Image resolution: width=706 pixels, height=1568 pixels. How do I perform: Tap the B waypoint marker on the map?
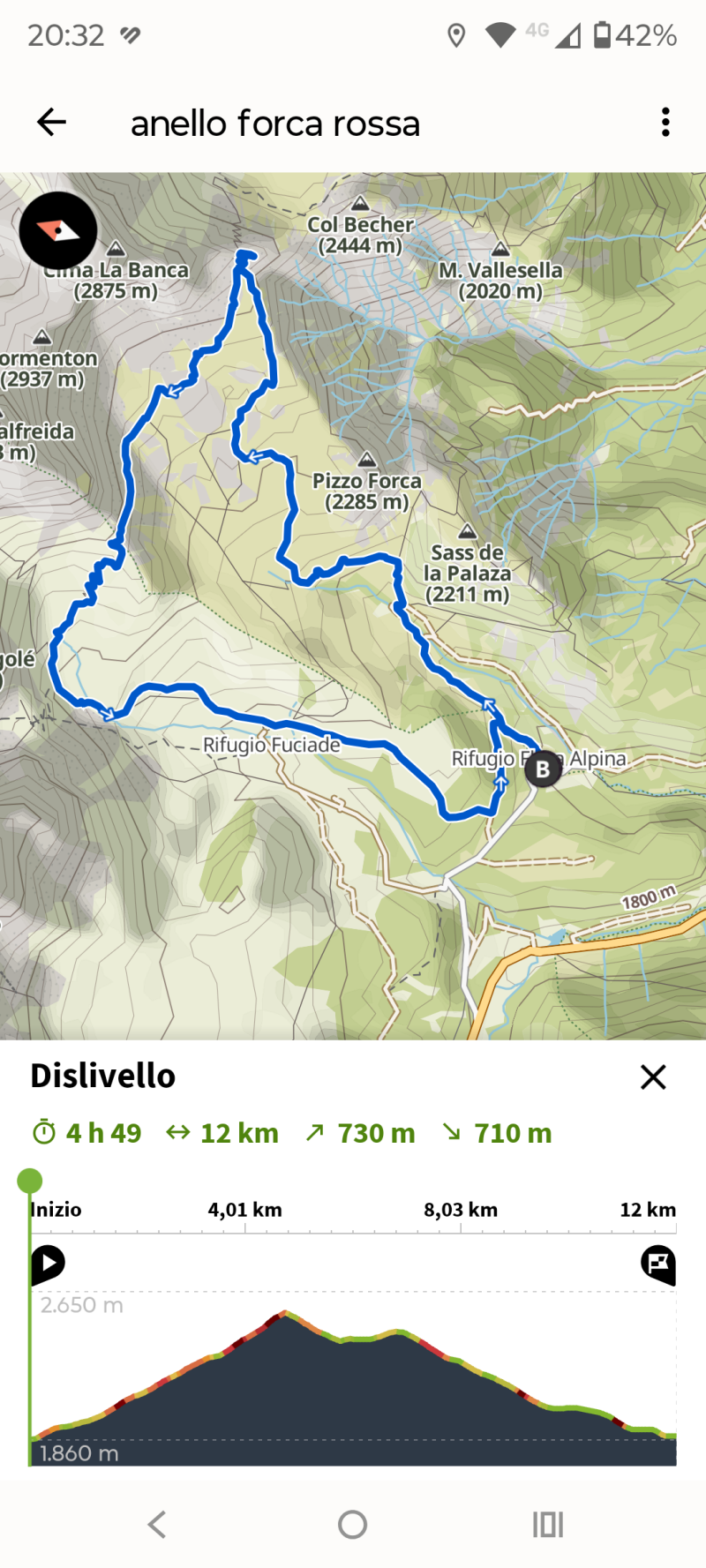543,769
